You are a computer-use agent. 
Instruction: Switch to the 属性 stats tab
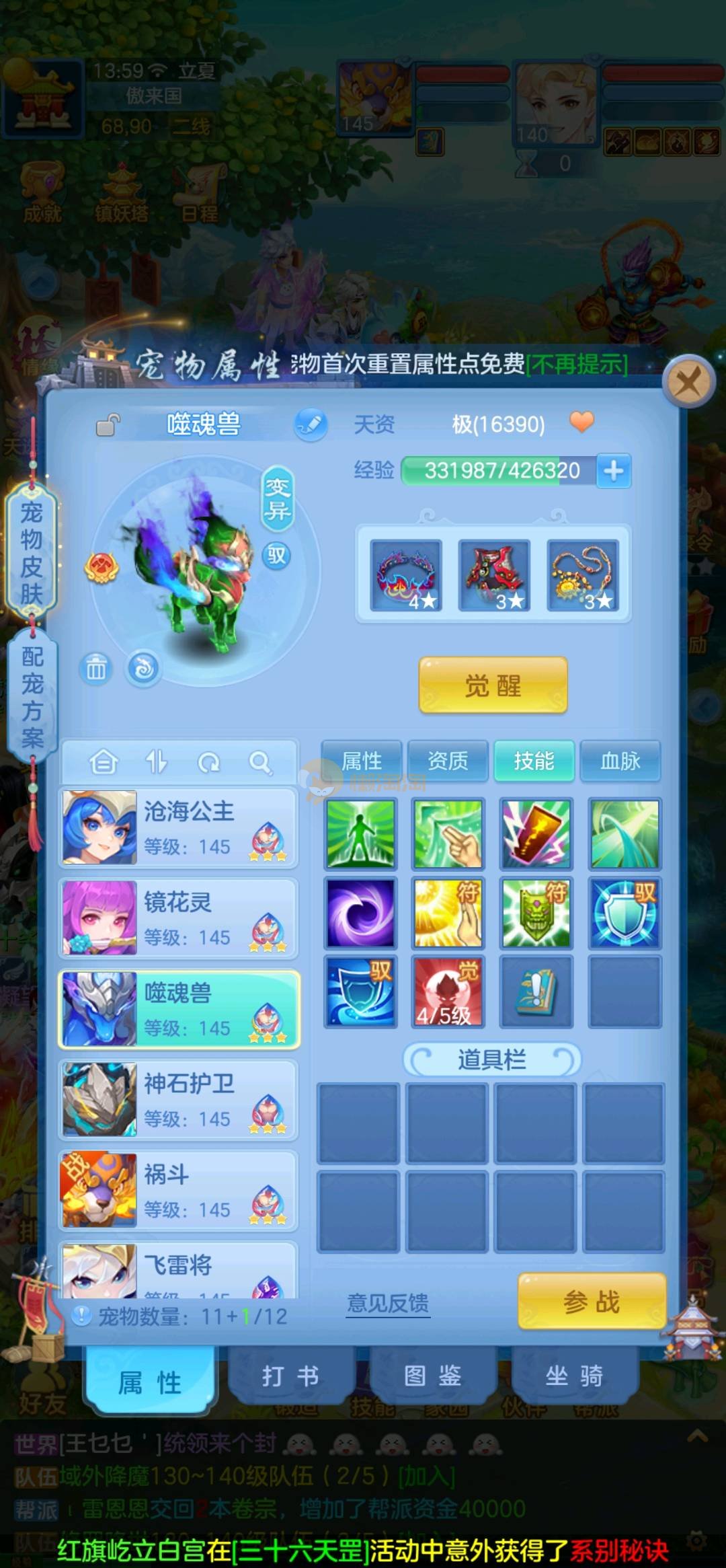[362, 761]
